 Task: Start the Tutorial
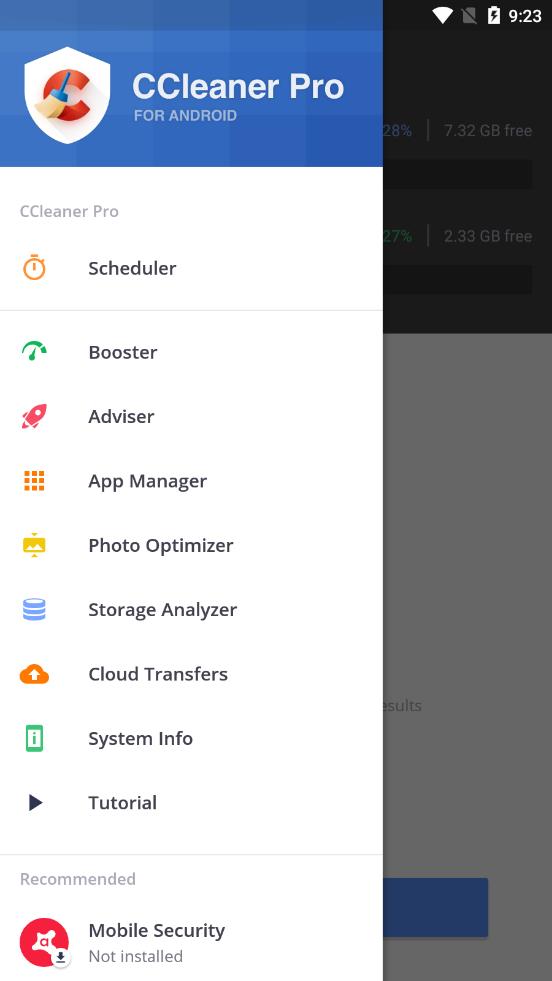pos(192,803)
